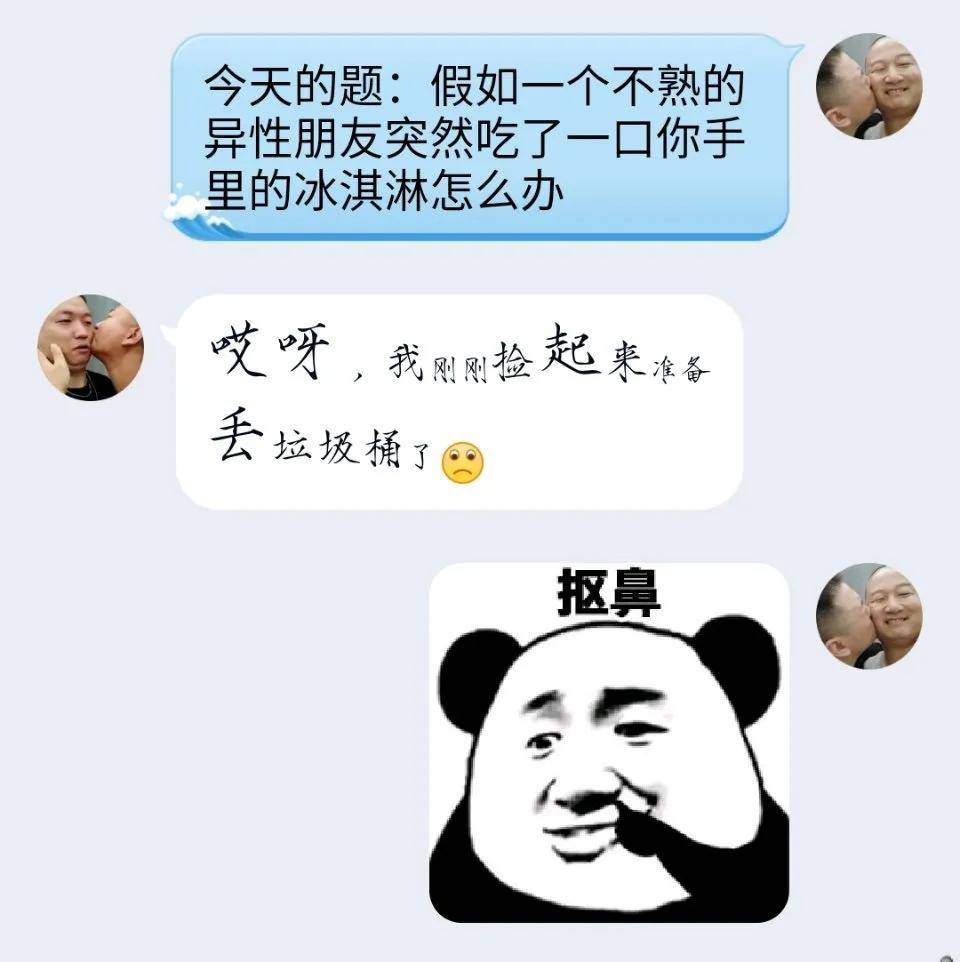
Task: Open avatar beside the panda sticker
Action: (x=869, y=615)
